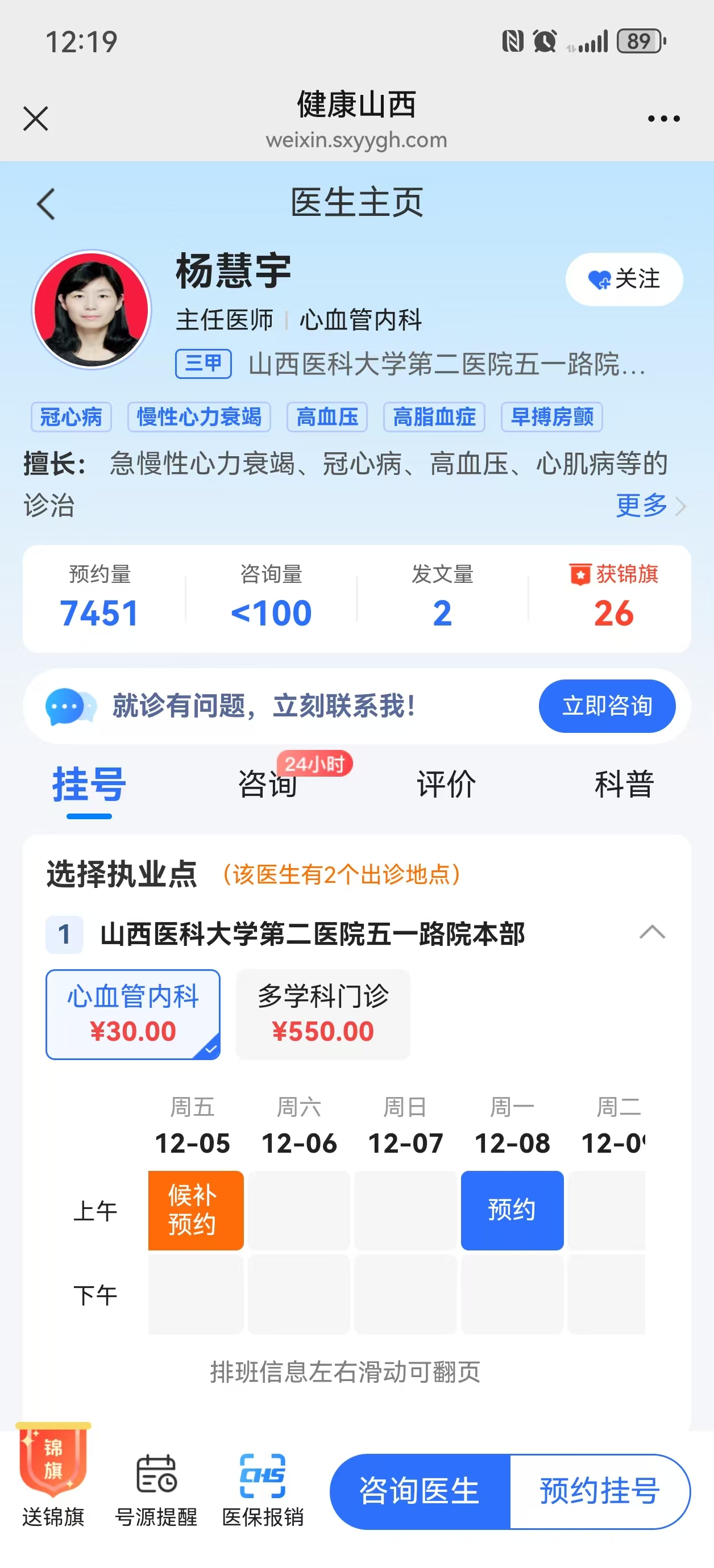Go back from 医生主页
Image resolution: width=714 pixels, height=1568 pixels.
tap(46, 204)
